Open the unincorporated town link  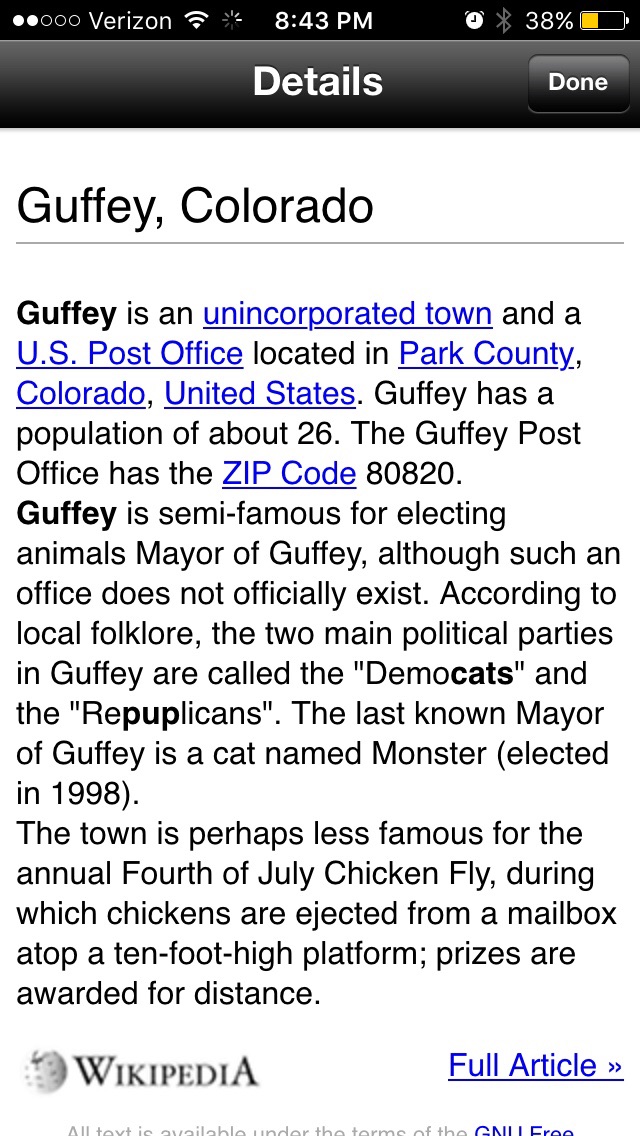[x=347, y=314]
